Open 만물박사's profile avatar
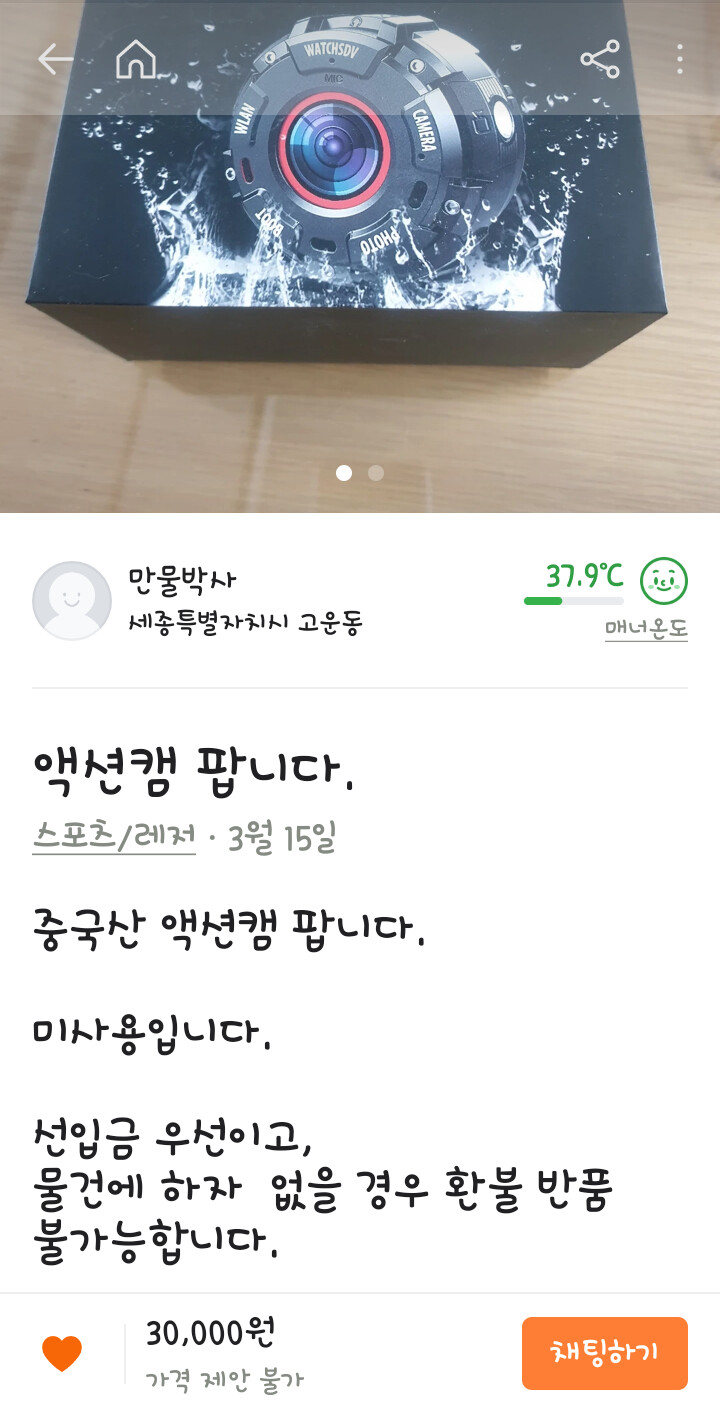The image size is (720, 1418). pyautogui.click(x=71, y=599)
